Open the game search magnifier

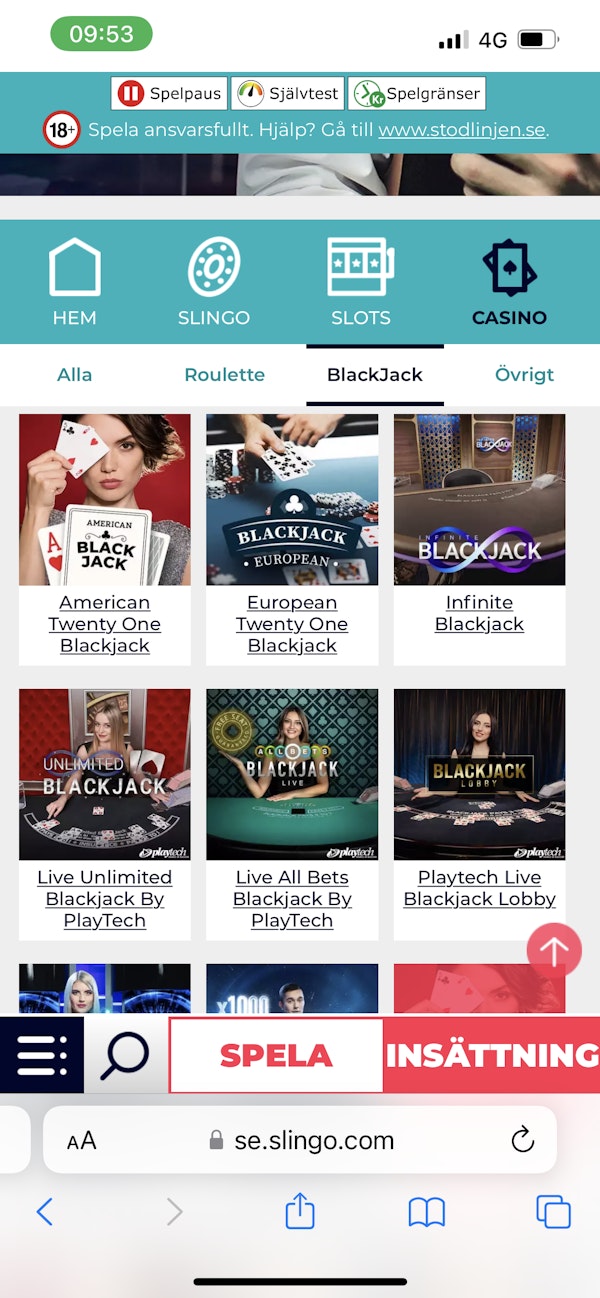(126, 1055)
